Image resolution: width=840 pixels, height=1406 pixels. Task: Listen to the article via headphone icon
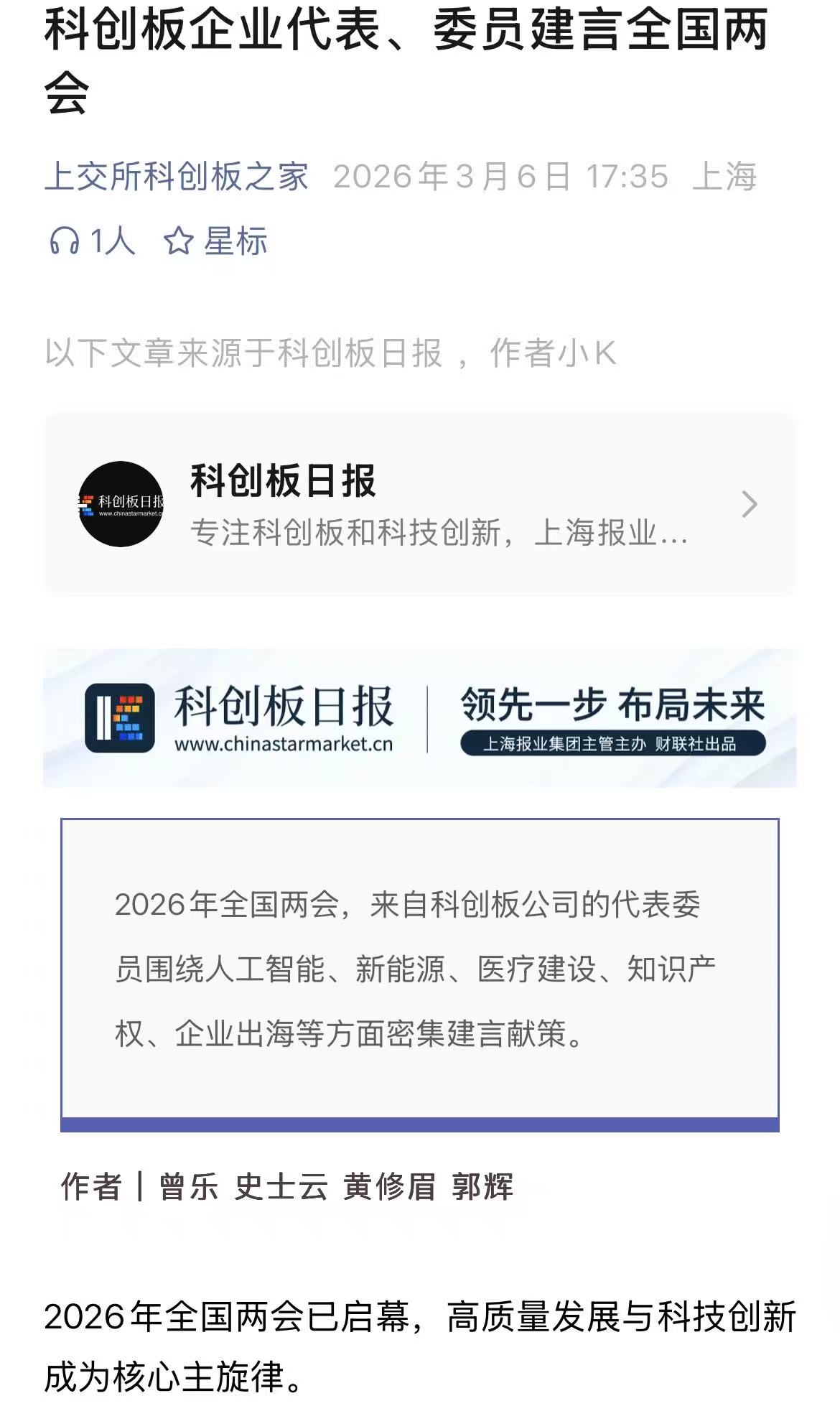(65, 241)
